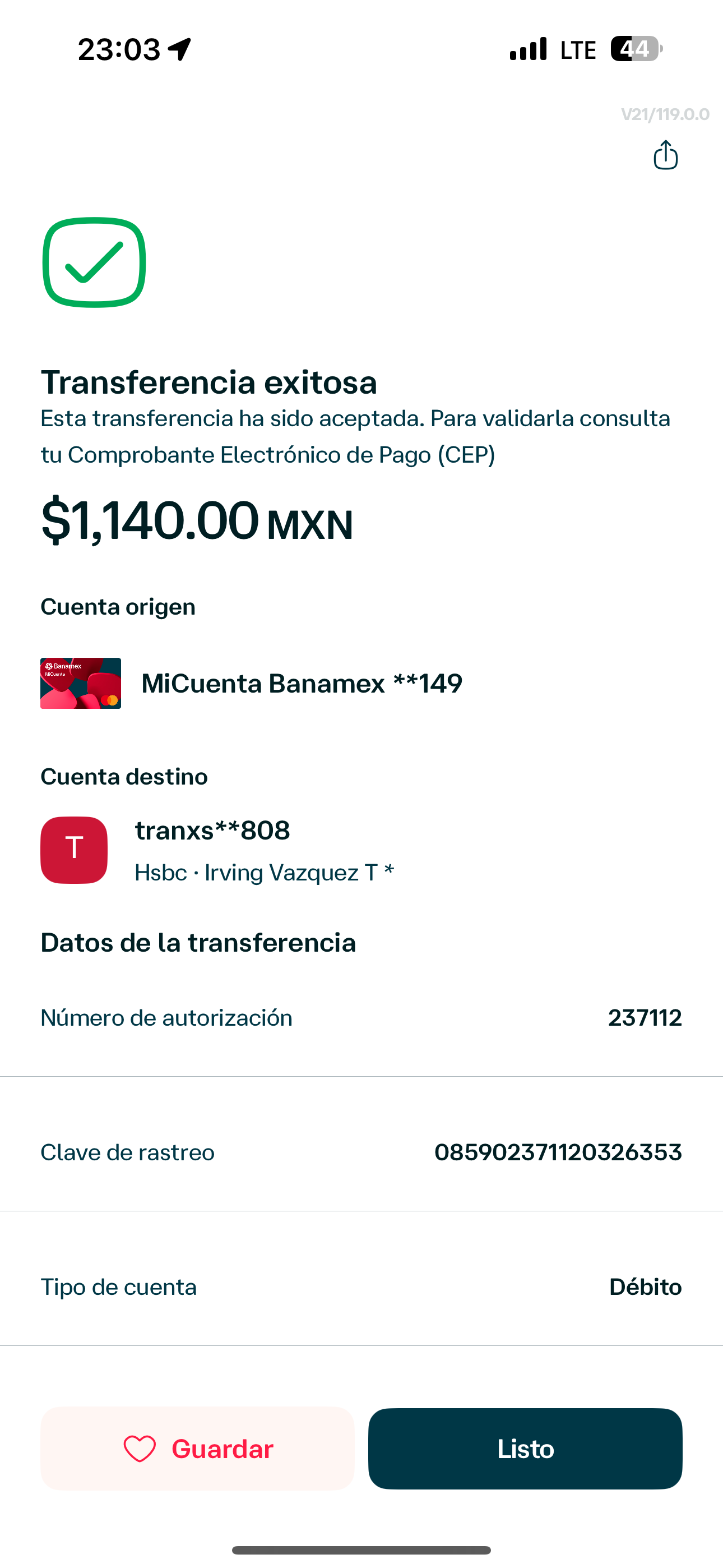The width and height of the screenshot is (723, 1568).
Task: Share the transfer receipt
Action: point(665,155)
